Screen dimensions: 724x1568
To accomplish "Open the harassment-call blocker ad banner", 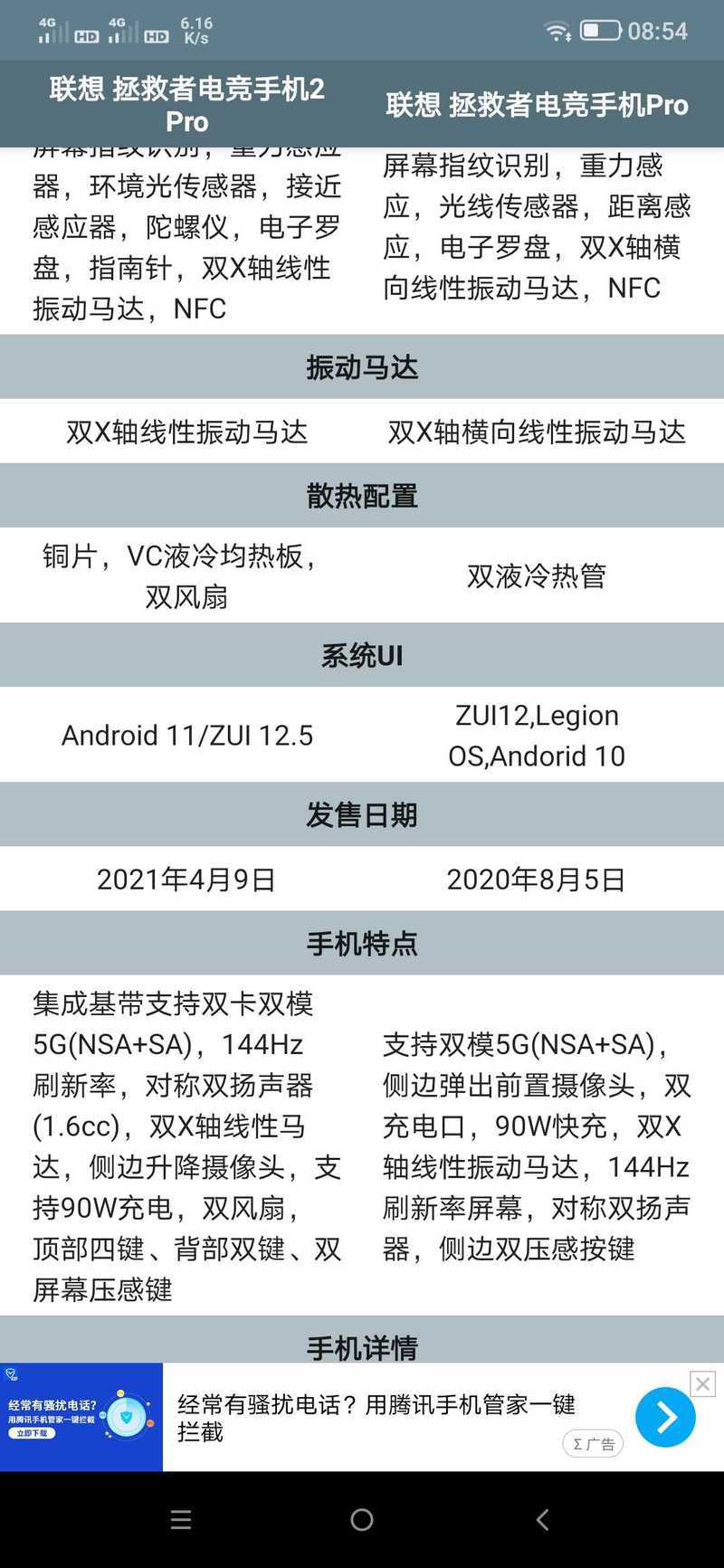I will pyautogui.click(x=362, y=1417).
